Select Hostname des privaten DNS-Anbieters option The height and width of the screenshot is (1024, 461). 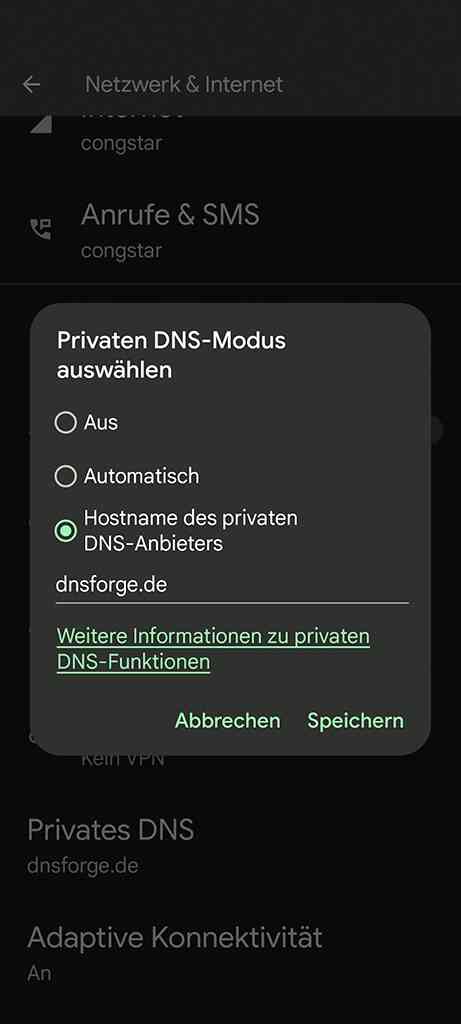pyautogui.click(x=65, y=531)
